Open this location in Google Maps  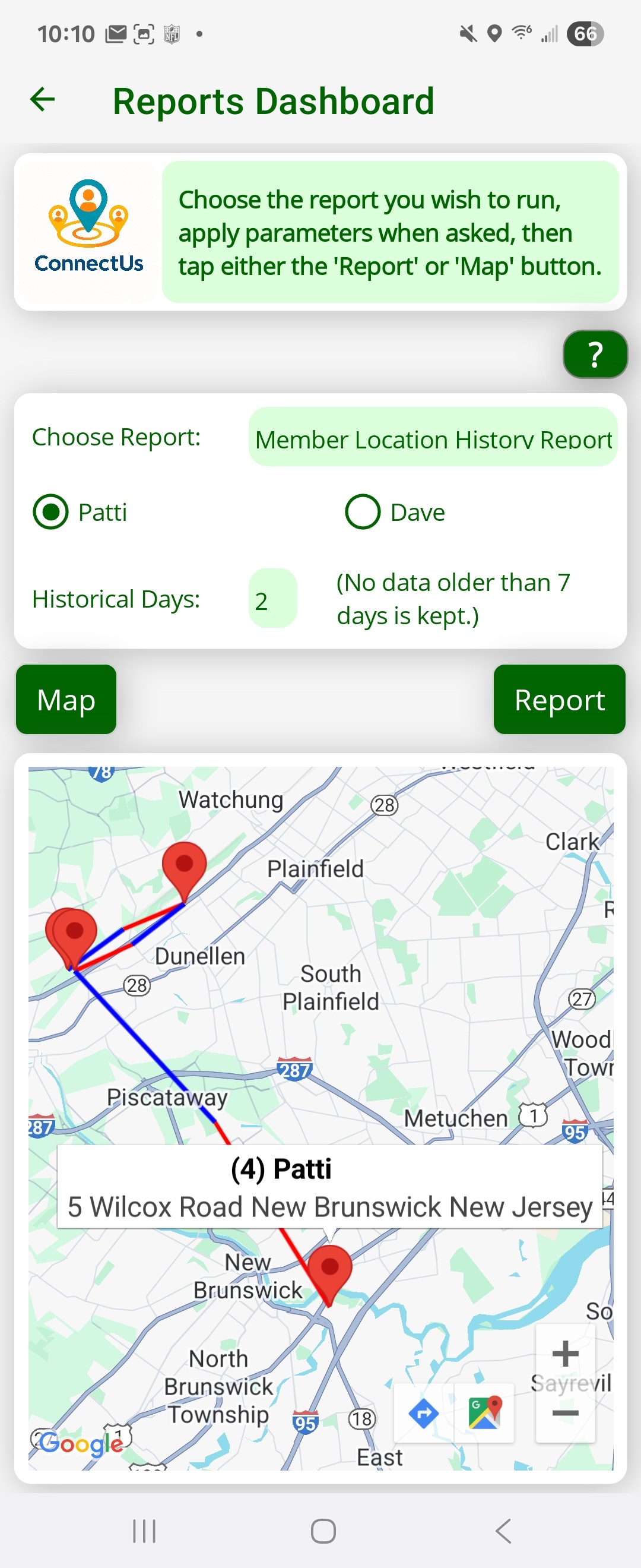484,1413
